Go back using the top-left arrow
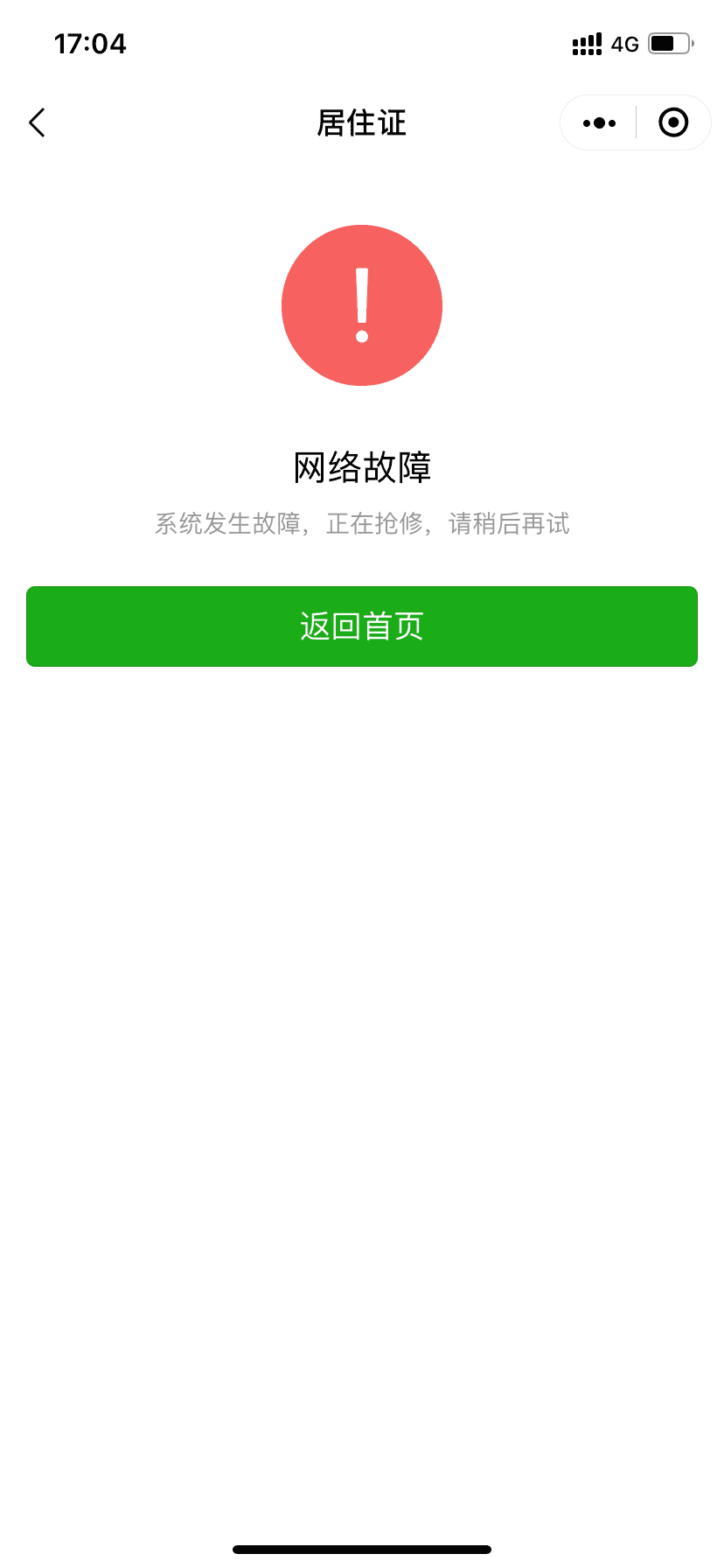Viewport: 724px width, 1568px height. [x=37, y=123]
